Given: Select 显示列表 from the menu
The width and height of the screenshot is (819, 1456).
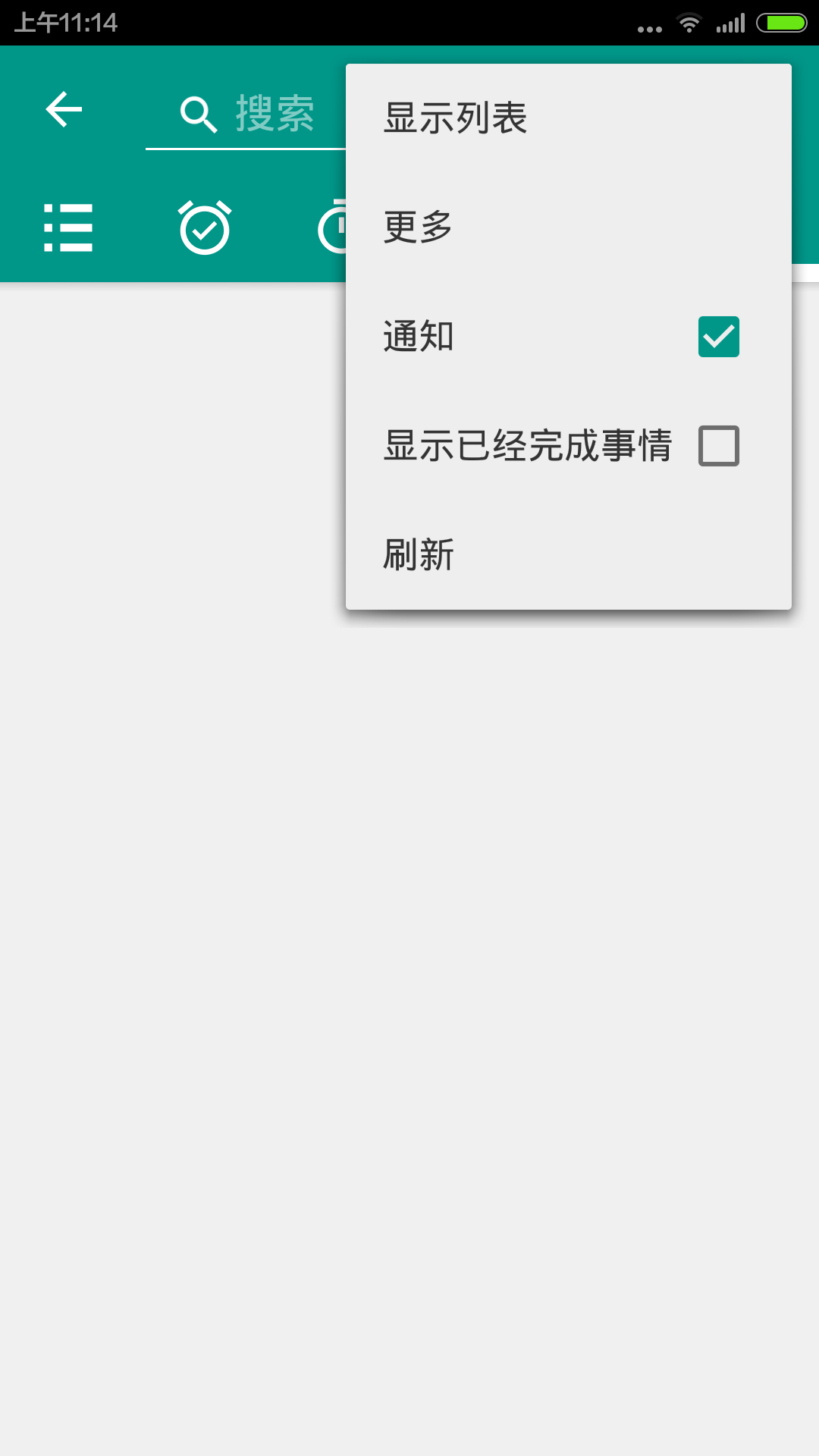Looking at the screenshot, I should 455,118.
